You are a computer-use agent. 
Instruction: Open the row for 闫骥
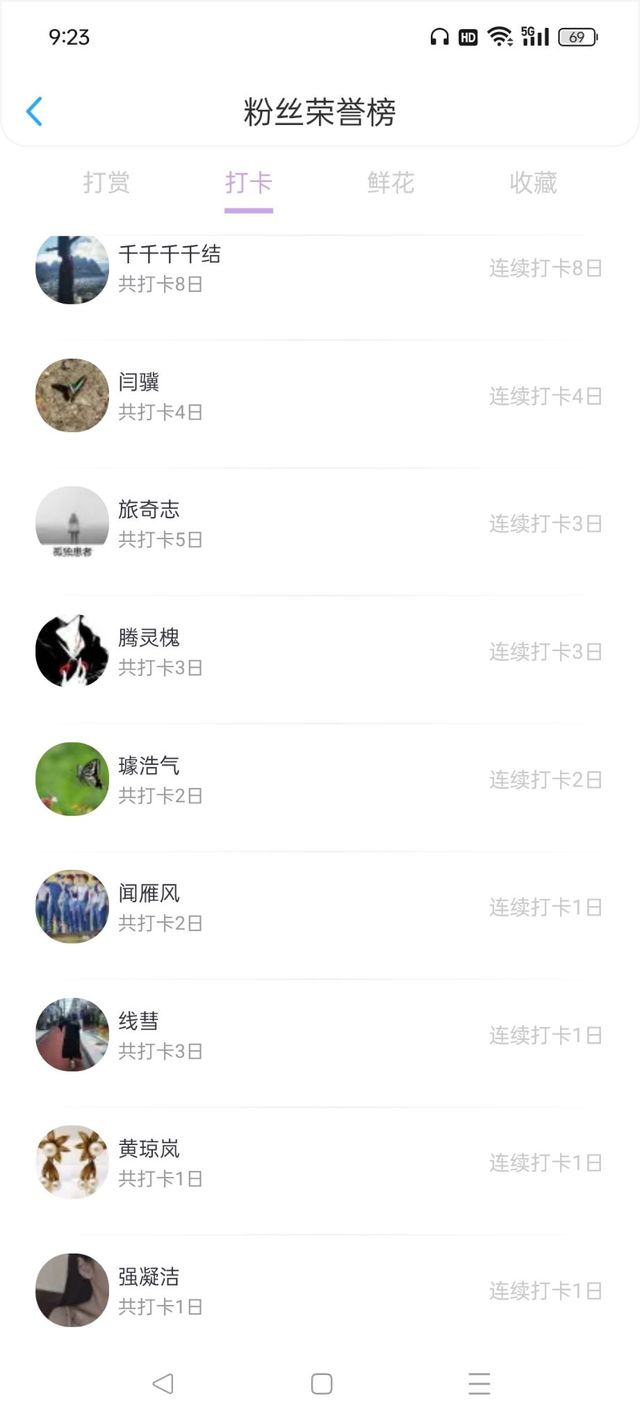(x=320, y=396)
